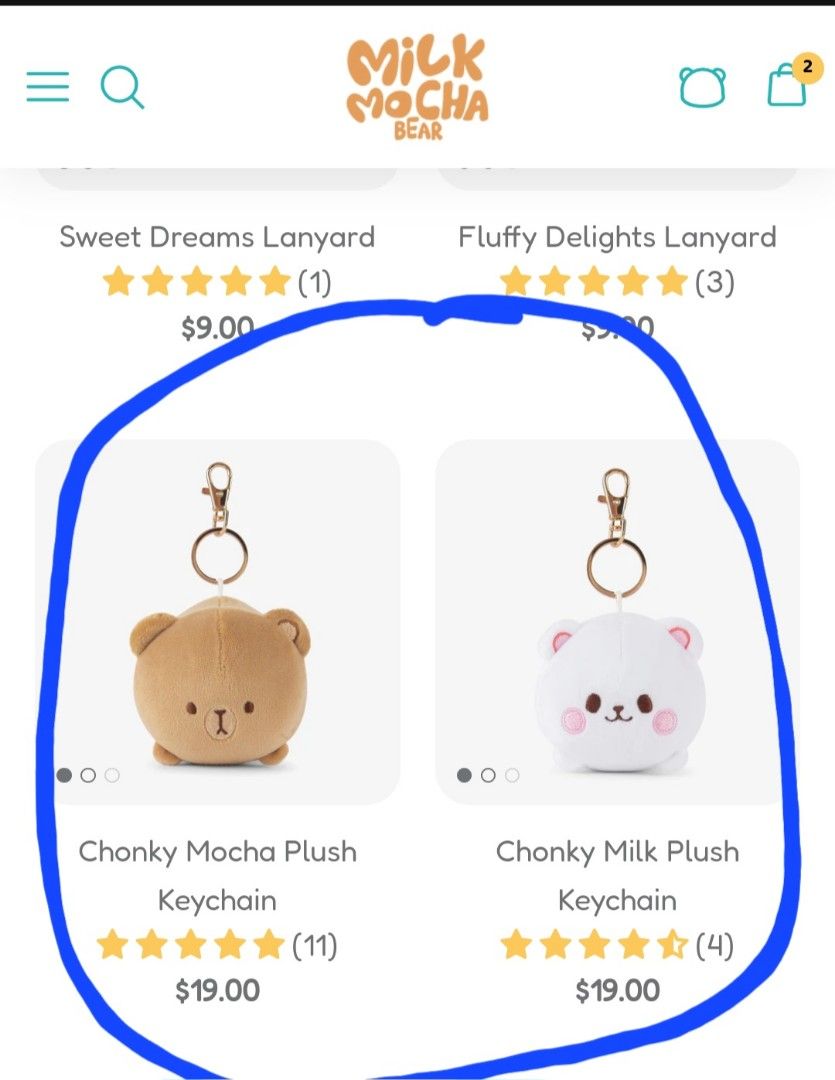835x1080 pixels.
Task: Click the Milk Mocha Bear logo
Action: 416,88
